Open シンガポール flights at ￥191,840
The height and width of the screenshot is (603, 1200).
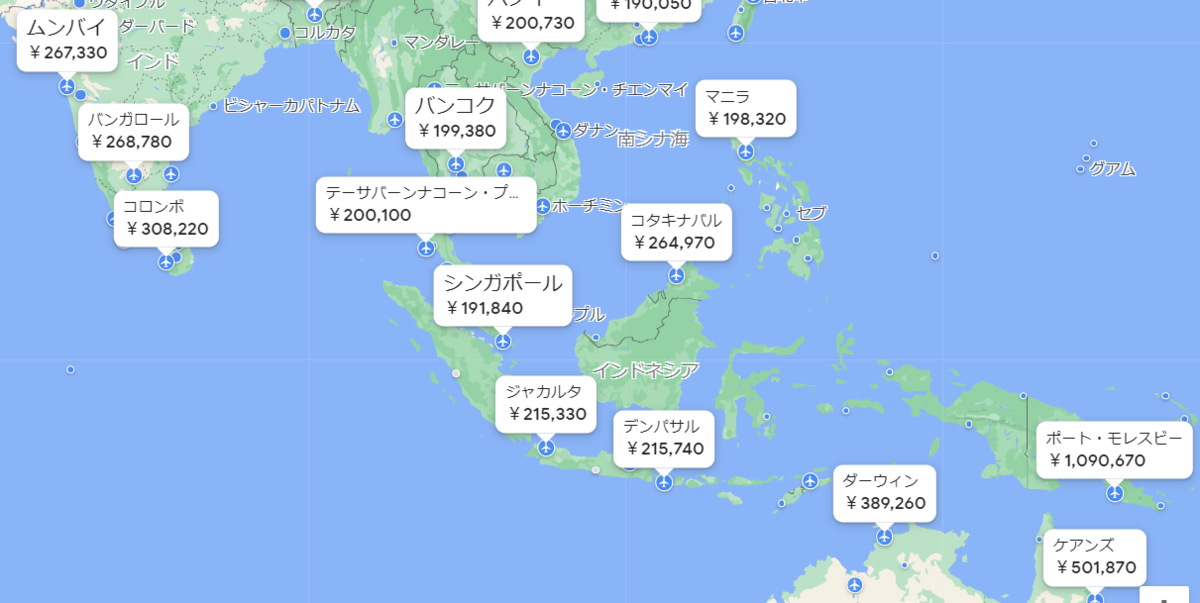pos(502,295)
